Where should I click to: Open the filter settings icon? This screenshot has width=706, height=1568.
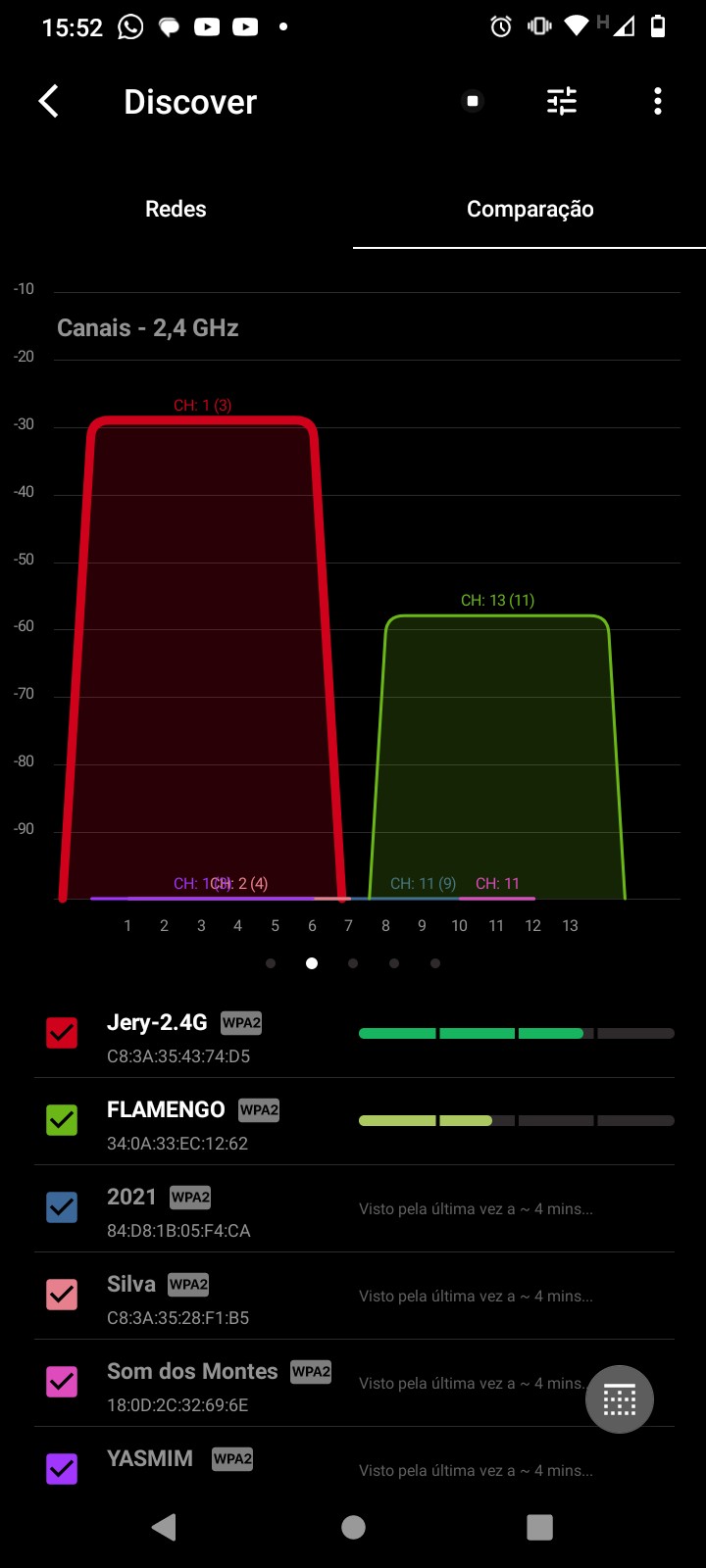pos(562,101)
